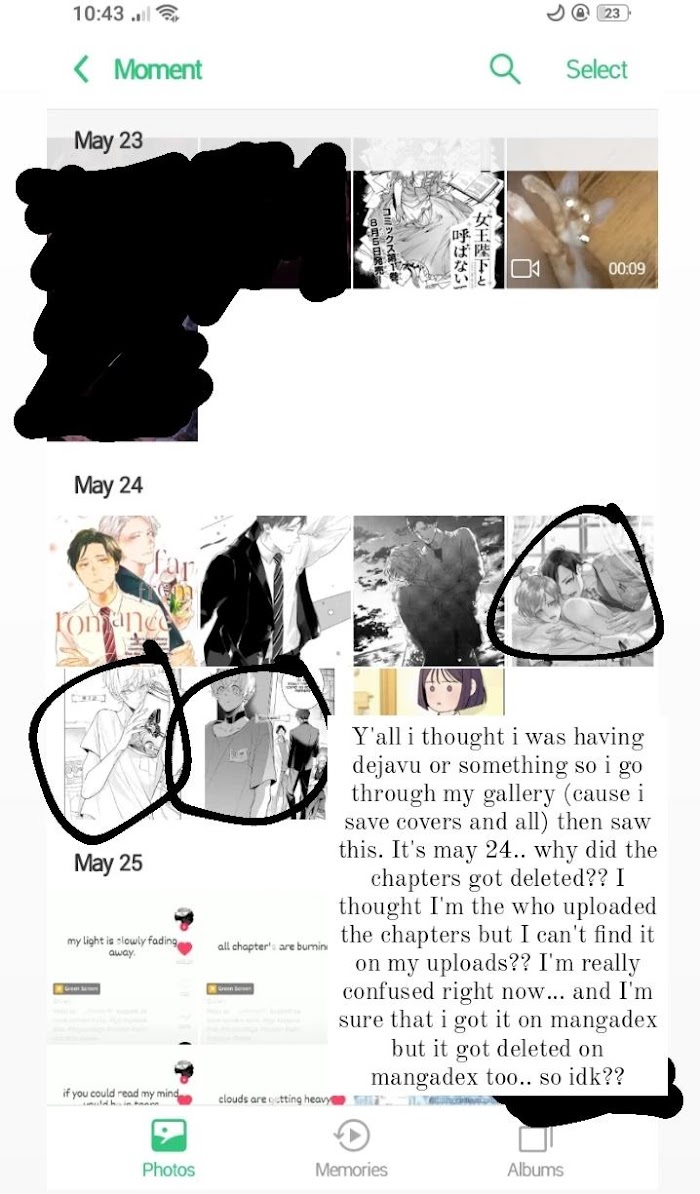Screen dimensions: 700x1194
Task: Go back from the Moment screen
Action: tap(82, 69)
